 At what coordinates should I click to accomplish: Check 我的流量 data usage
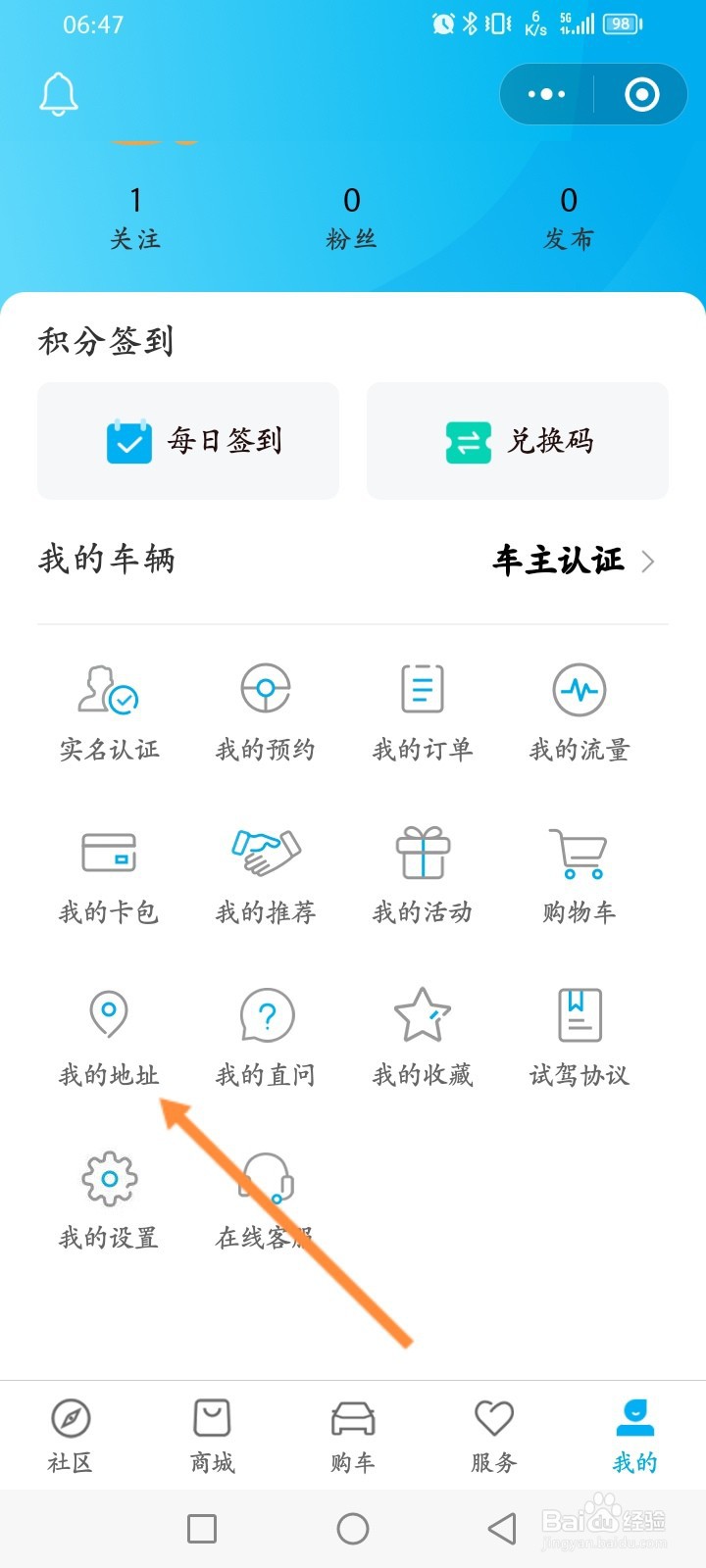[580, 713]
